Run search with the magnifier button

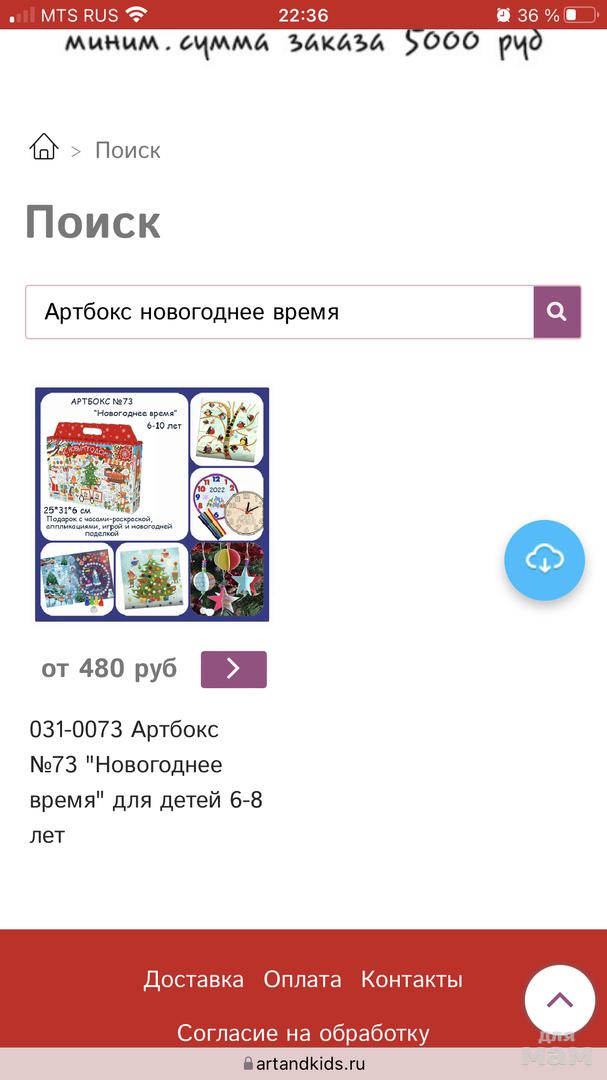click(x=557, y=312)
